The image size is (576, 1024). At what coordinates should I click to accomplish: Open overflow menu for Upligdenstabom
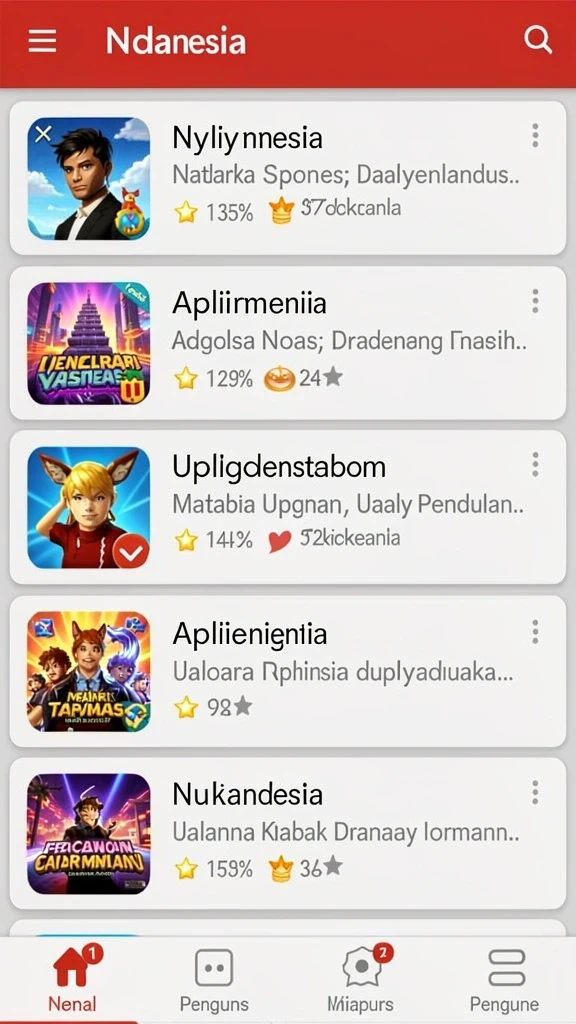tap(535, 464)
